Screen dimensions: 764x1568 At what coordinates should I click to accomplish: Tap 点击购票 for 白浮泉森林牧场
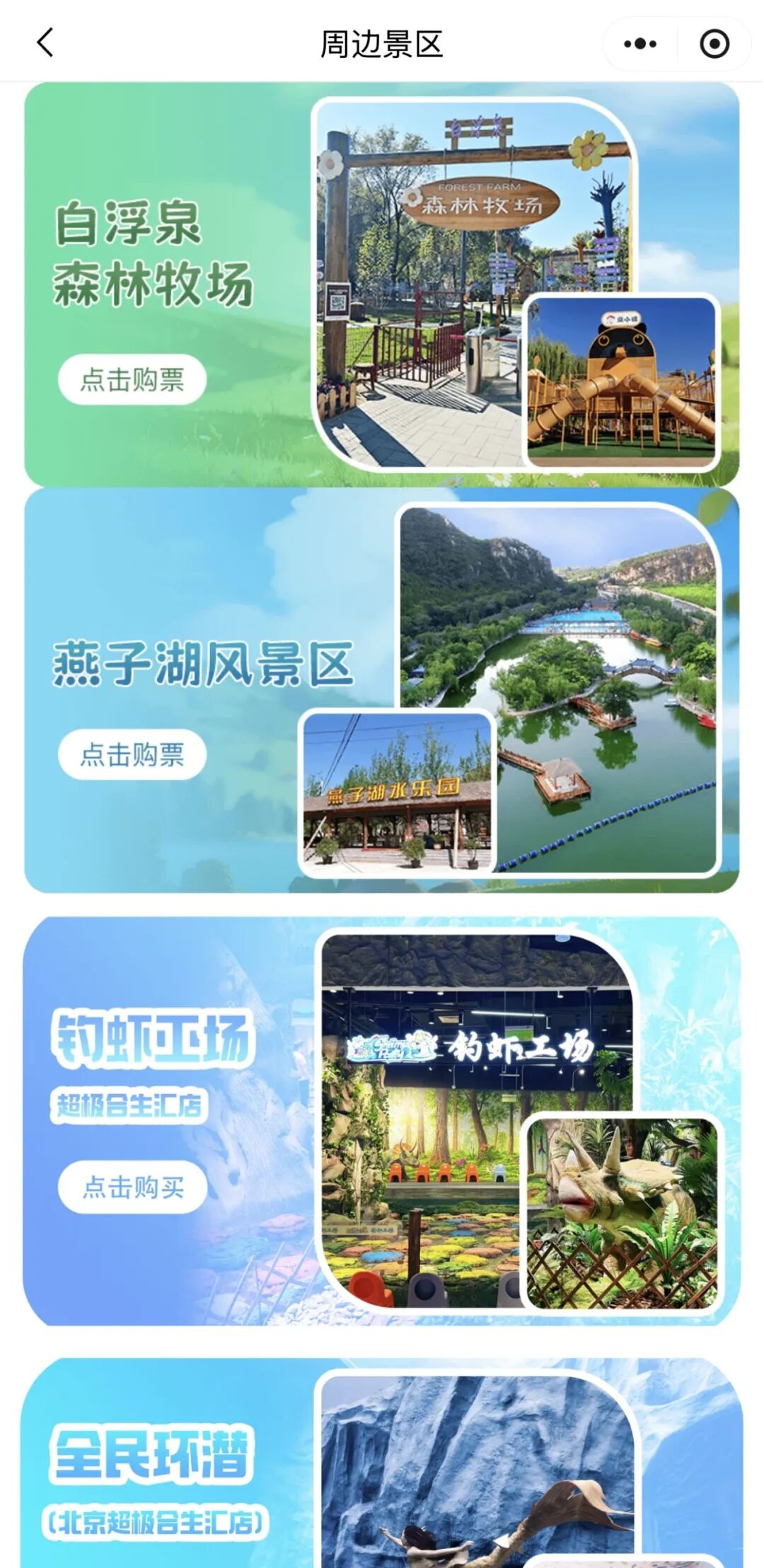[132, 380]
